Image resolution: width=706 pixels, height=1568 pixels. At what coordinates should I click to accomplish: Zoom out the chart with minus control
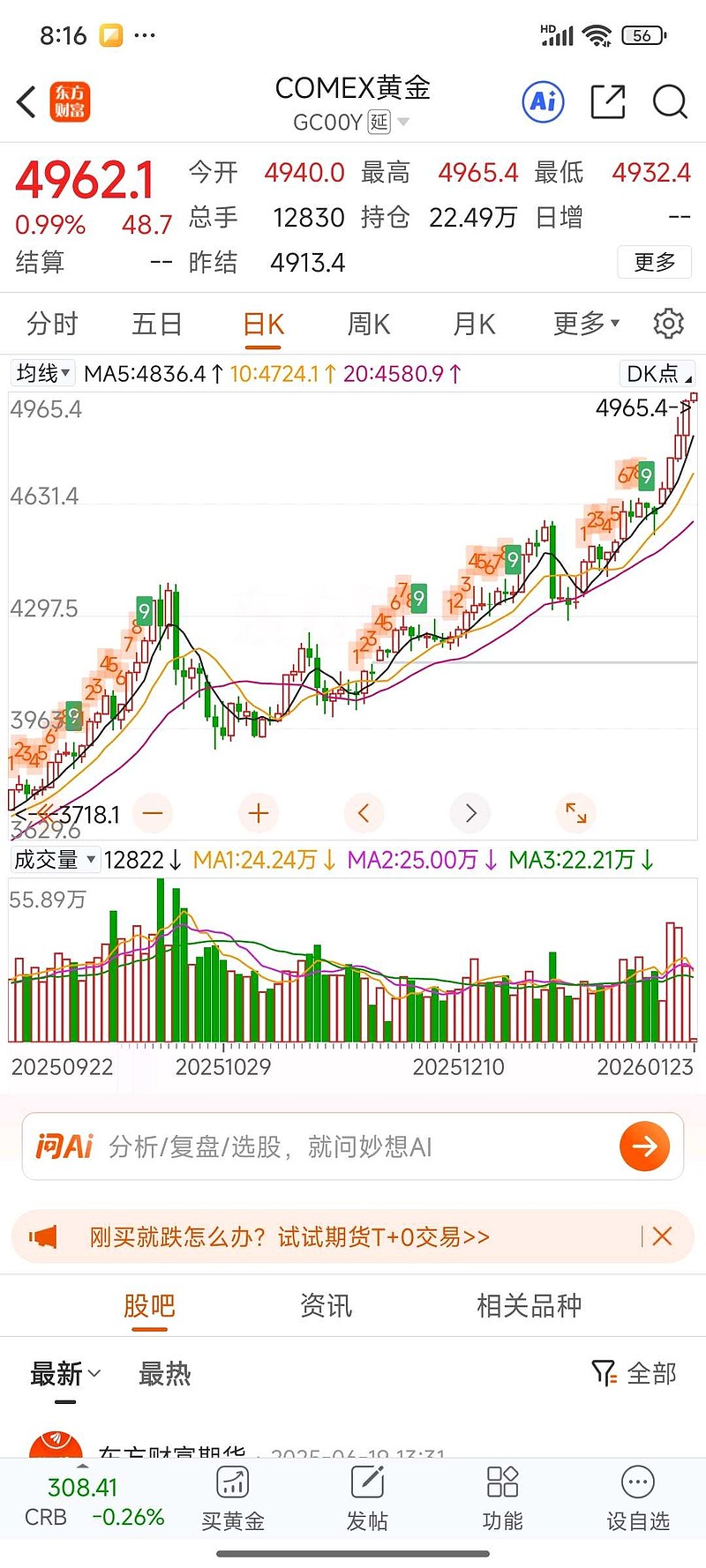pyautogui.click(x=153, y=813)
